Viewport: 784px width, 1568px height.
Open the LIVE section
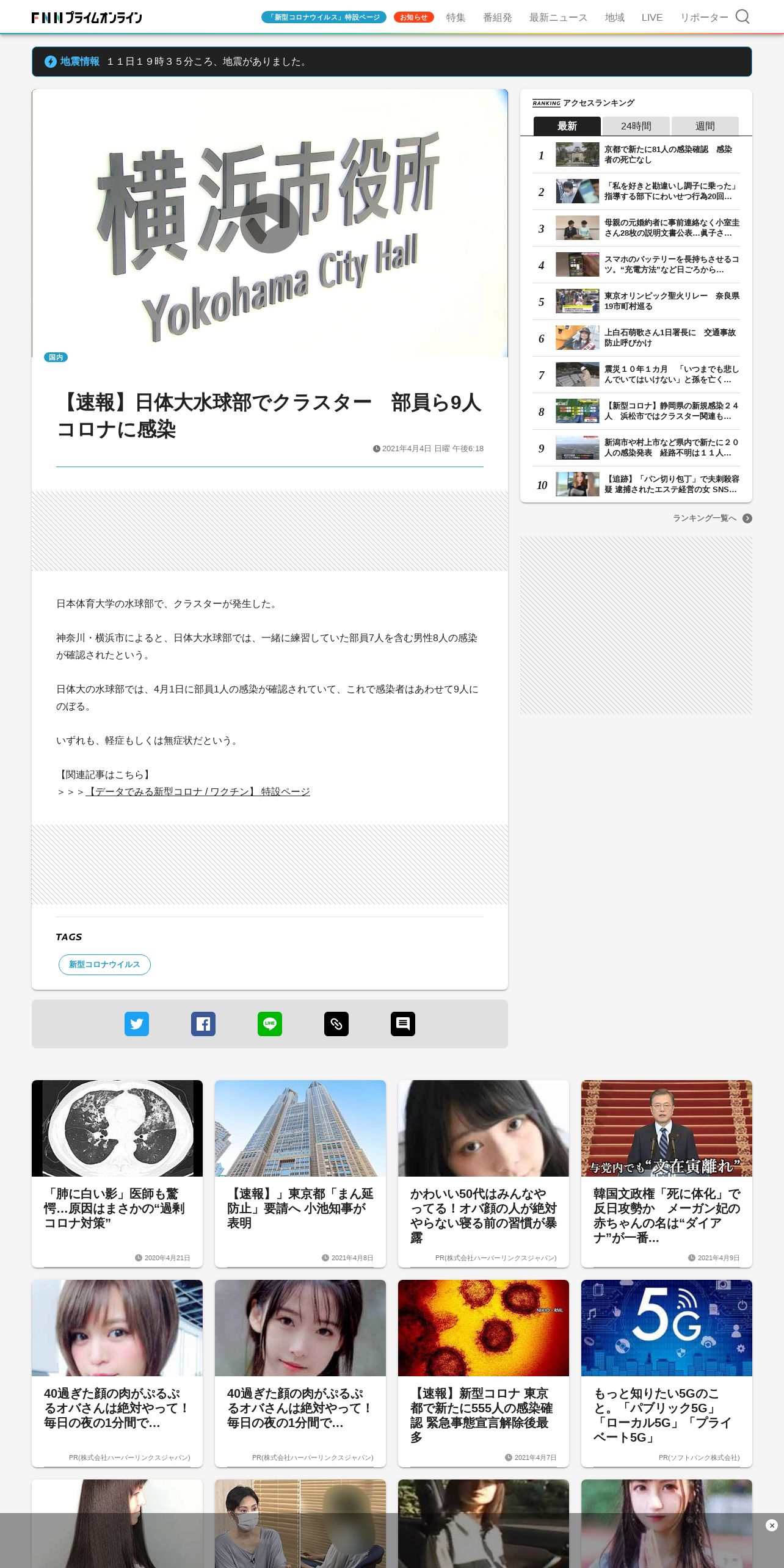652,17
